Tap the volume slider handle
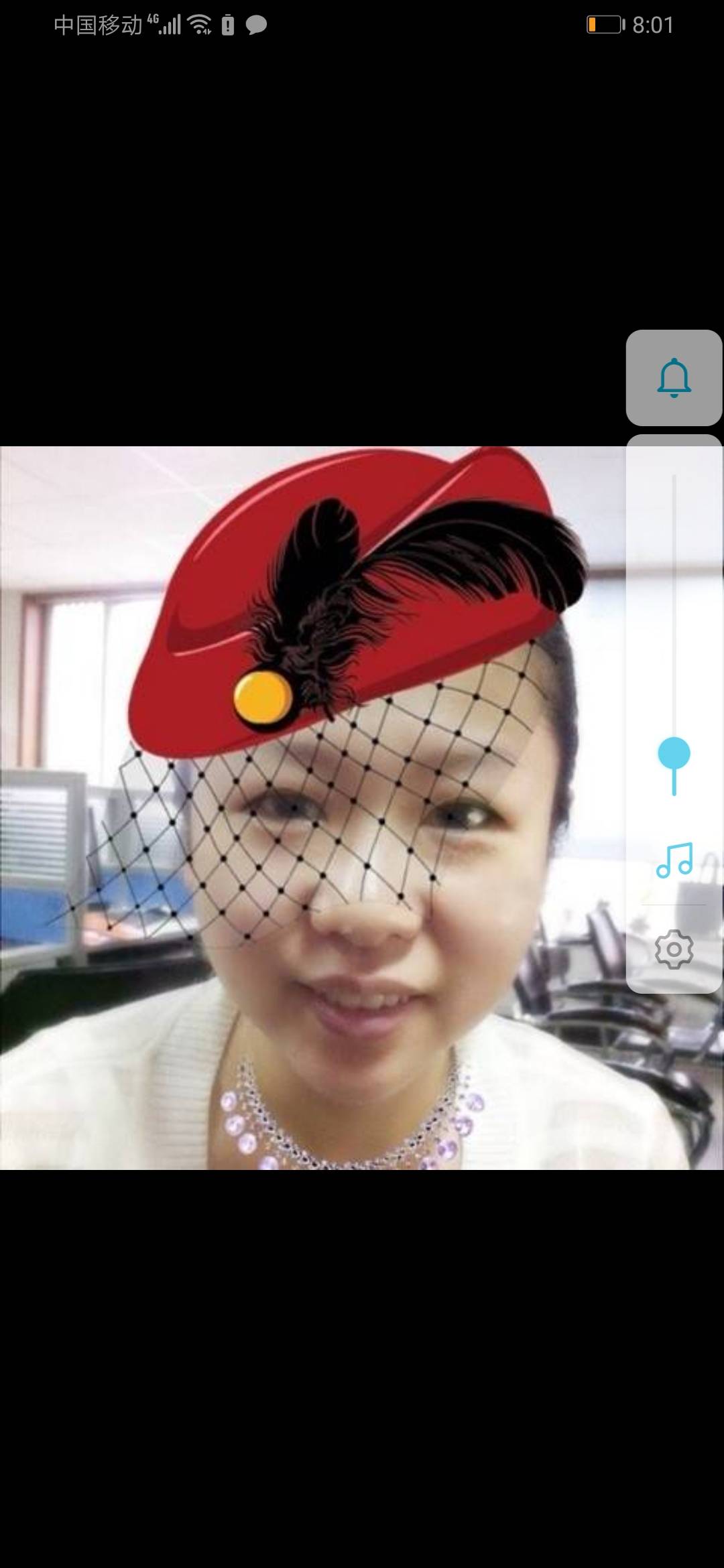This screenshot has height=1568, width=724. [674, 754]
